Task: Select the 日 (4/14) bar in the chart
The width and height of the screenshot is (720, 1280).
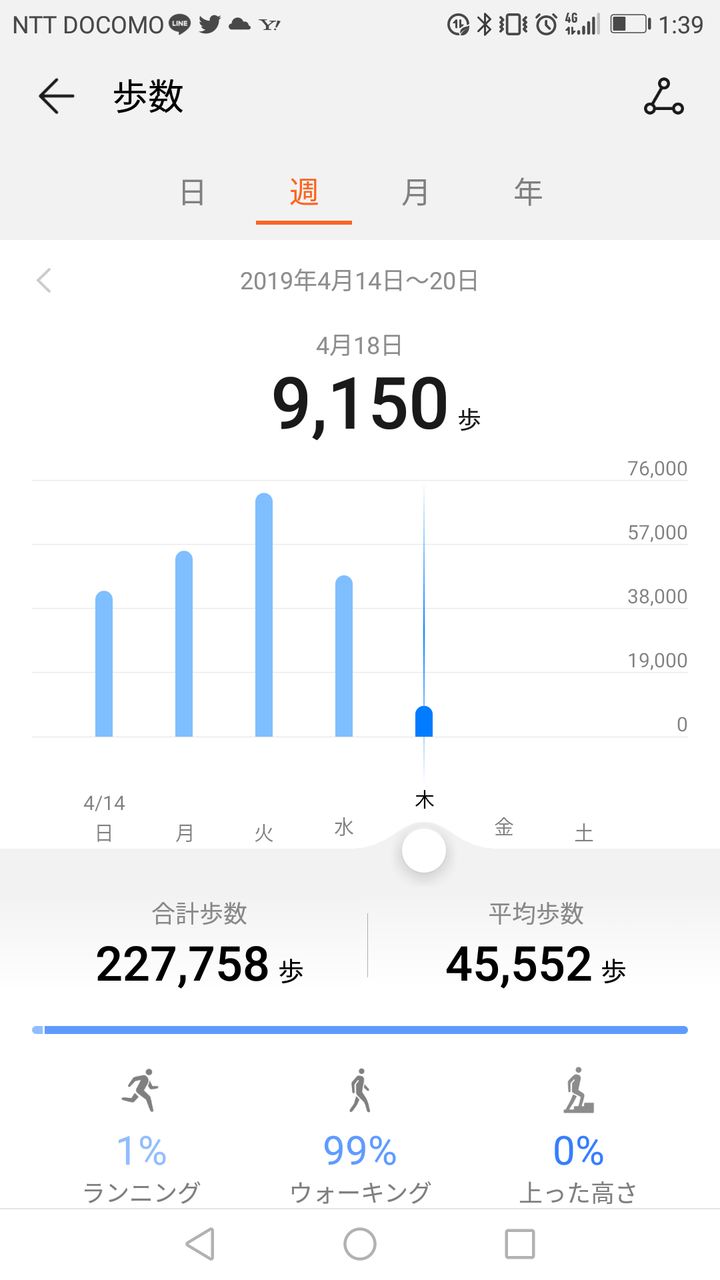Action: [x=104, y=664]
